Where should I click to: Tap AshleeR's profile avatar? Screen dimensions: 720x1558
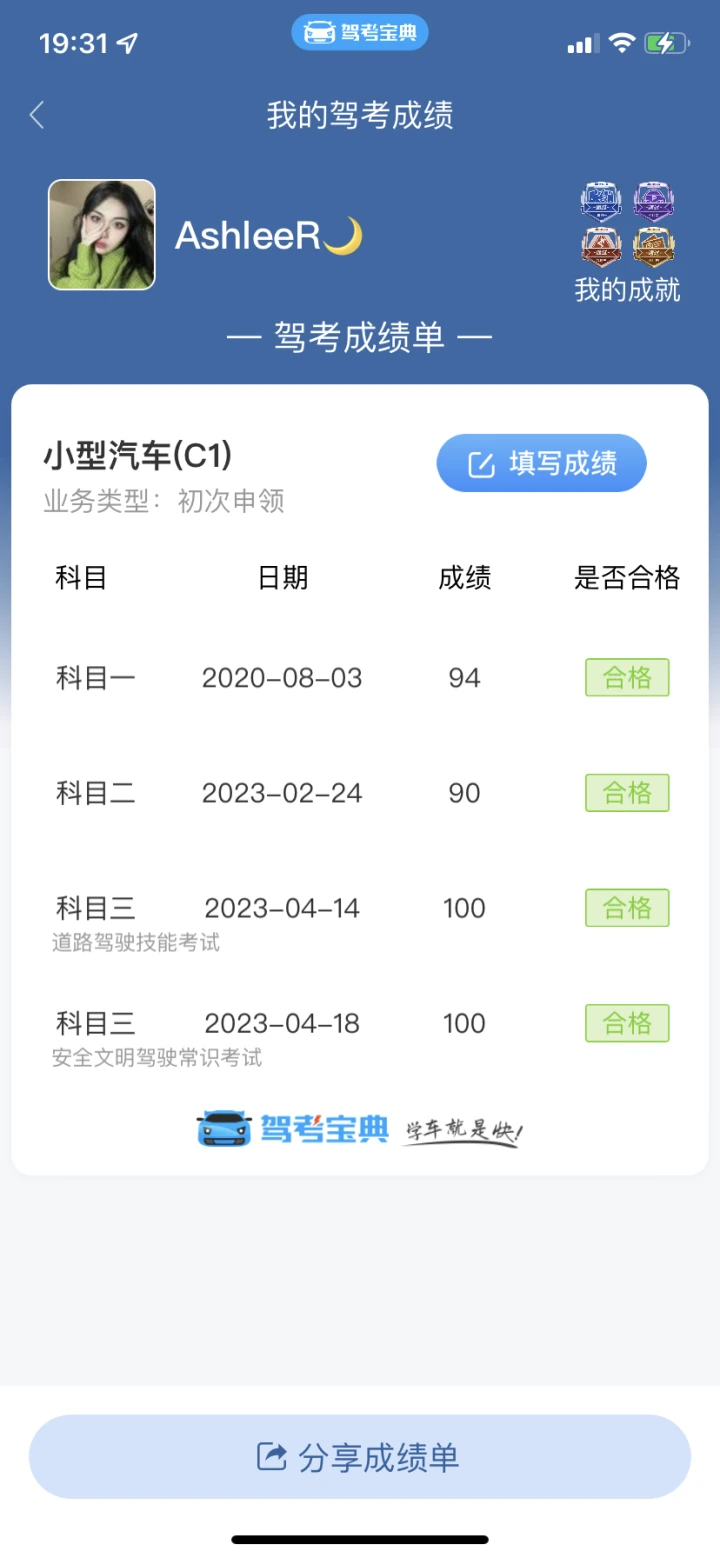102,235
